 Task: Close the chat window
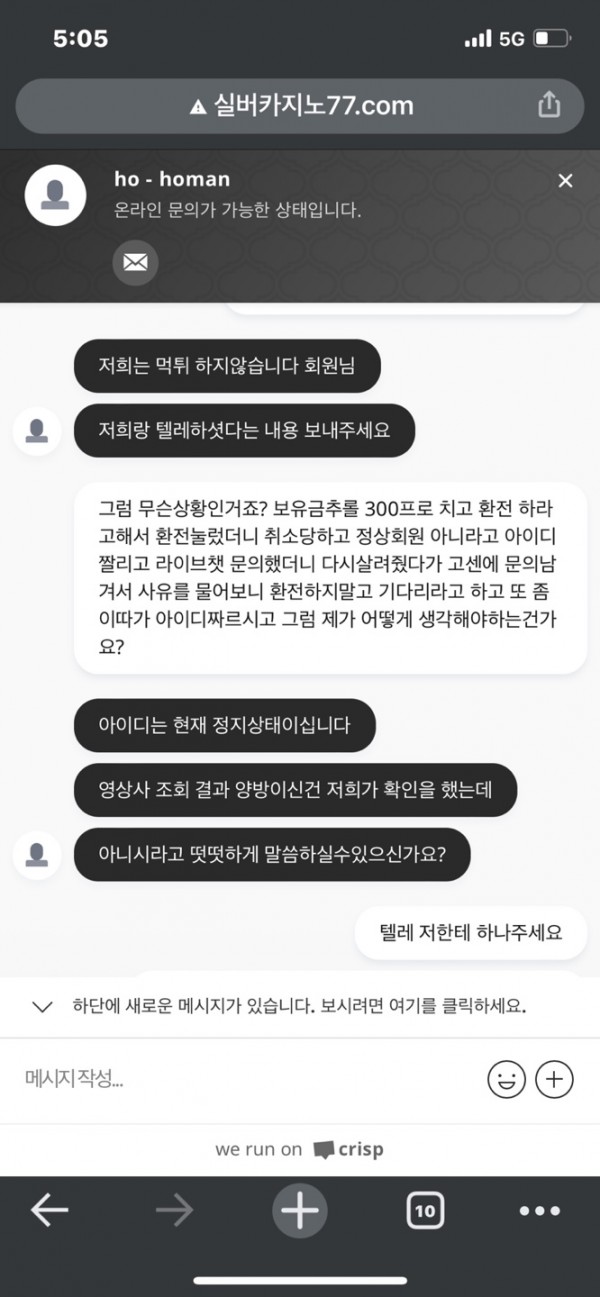click(565, 181)
